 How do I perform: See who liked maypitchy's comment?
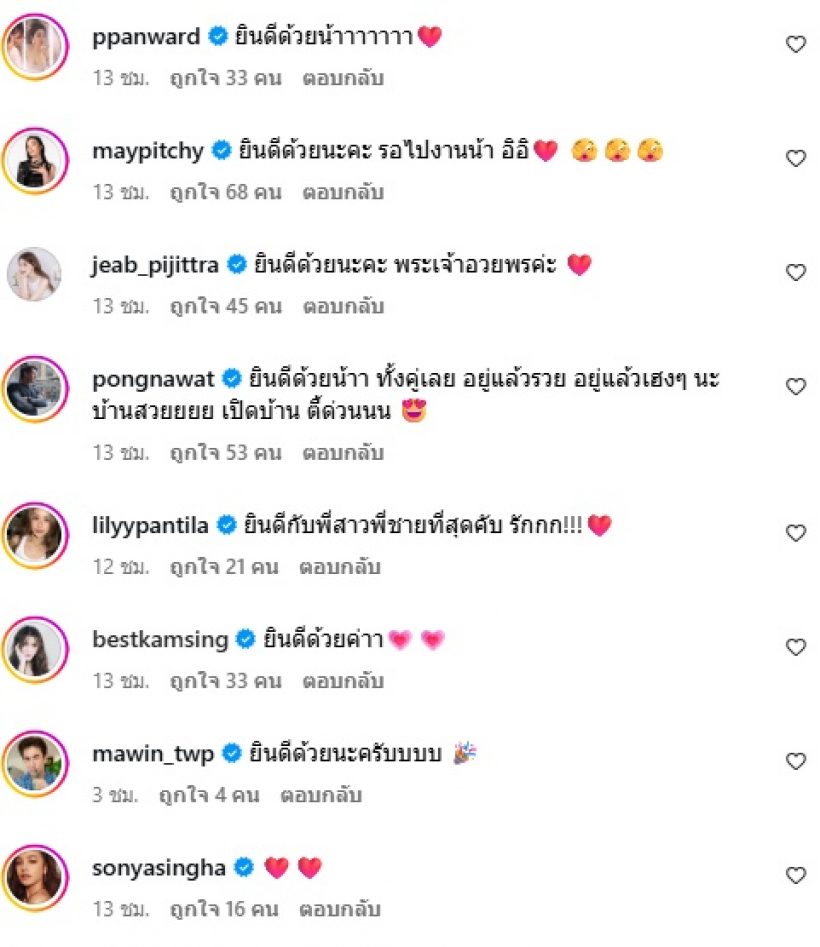226,192
